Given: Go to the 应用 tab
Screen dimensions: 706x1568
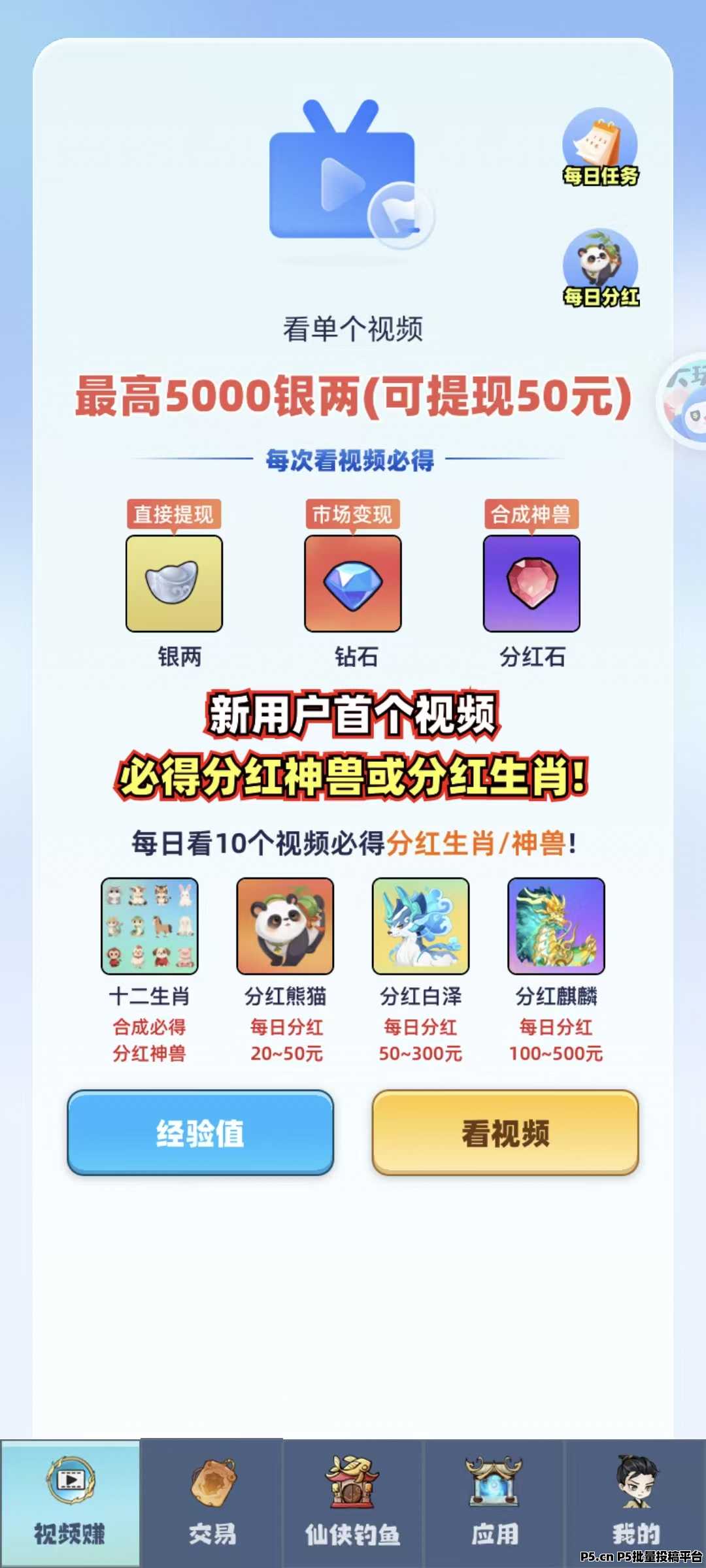Looking at the screenshot, I should coord(495,1503).
